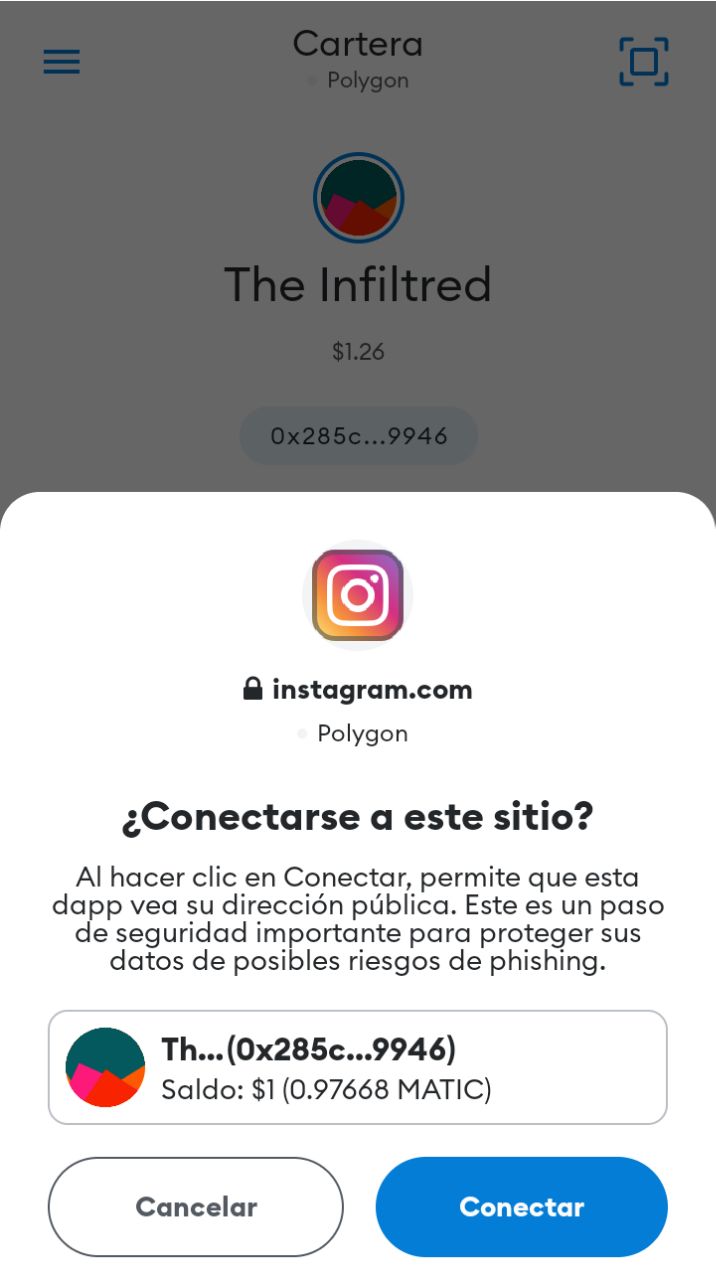Image resolution: width=716 pixels, height=1280 pixels.
Task: Tap Conectar to connect wallet
Action: pos(521,1206)
